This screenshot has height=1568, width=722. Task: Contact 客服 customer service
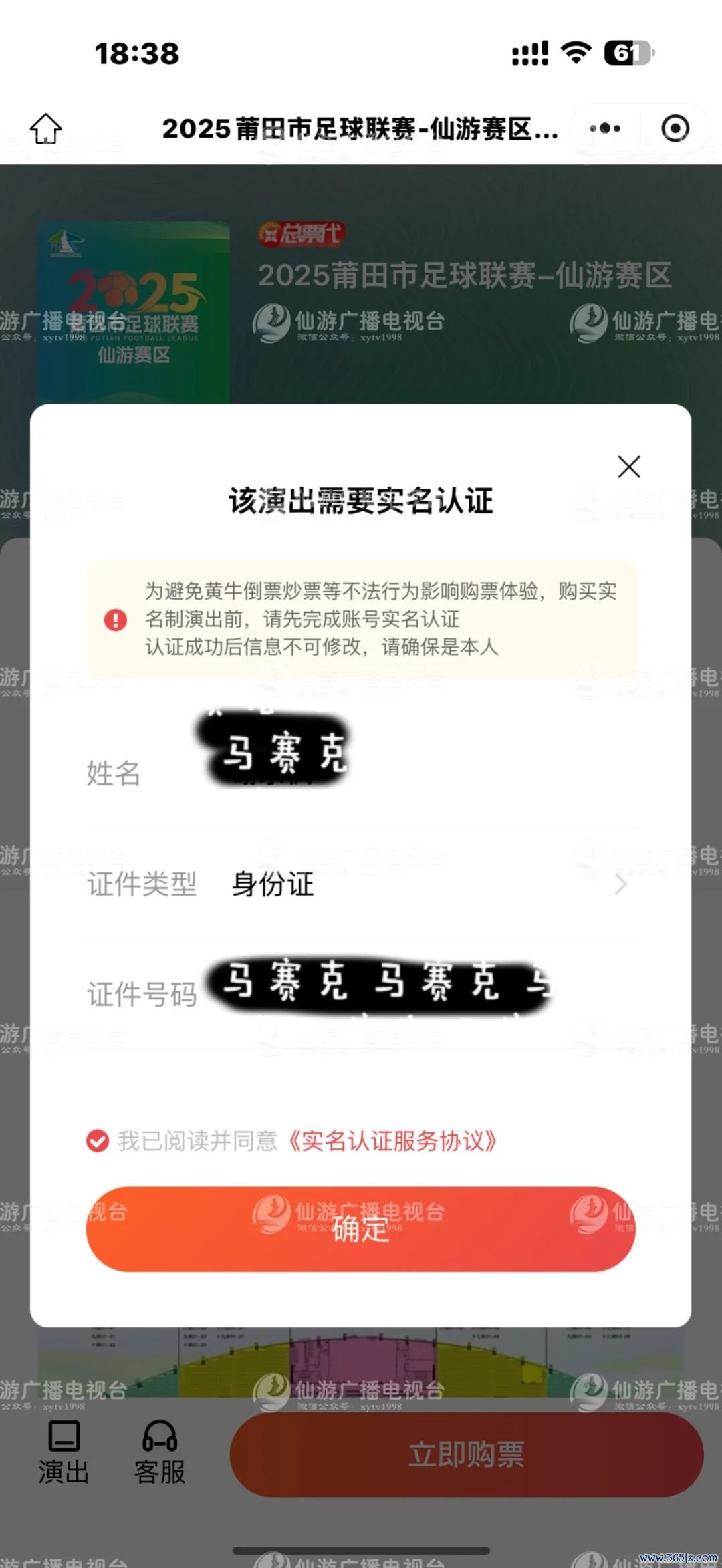point(160,1452)
